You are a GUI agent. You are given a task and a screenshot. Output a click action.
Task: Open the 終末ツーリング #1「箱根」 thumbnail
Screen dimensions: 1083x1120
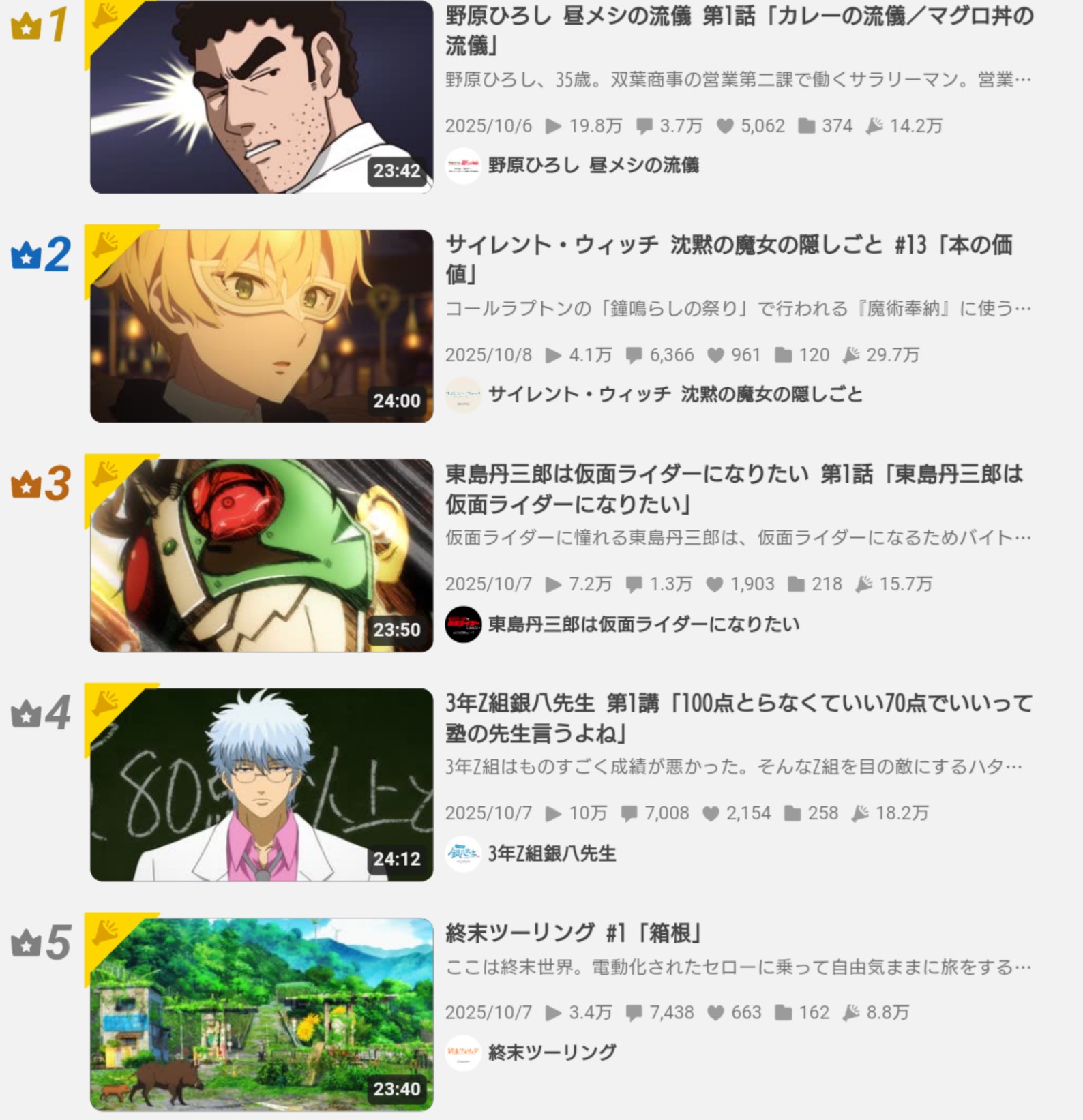(x=261, y=1013)
